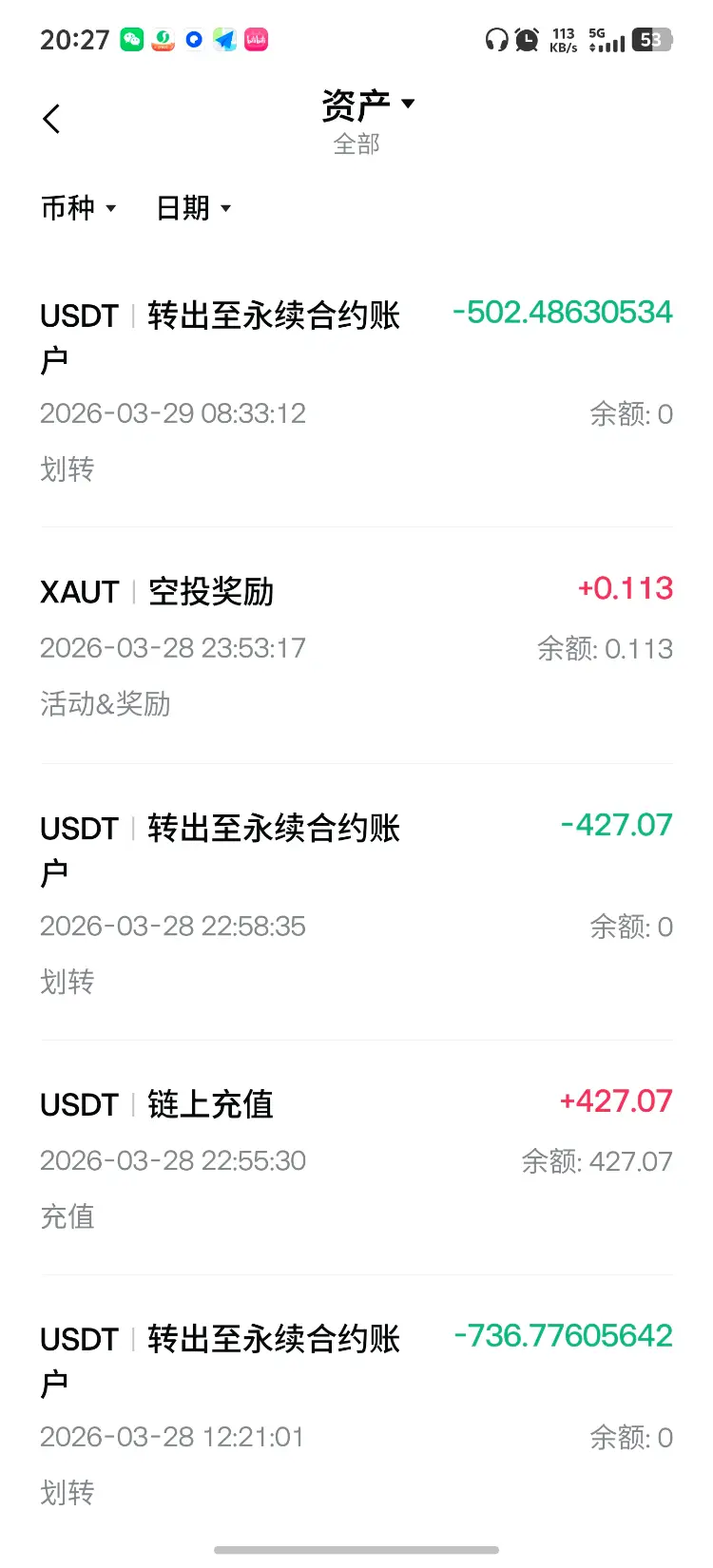Image resolution: width=713 pixels, height=1568 pixels.
Task: Open the 日期 date filter
Action: [x=194, y=207]
